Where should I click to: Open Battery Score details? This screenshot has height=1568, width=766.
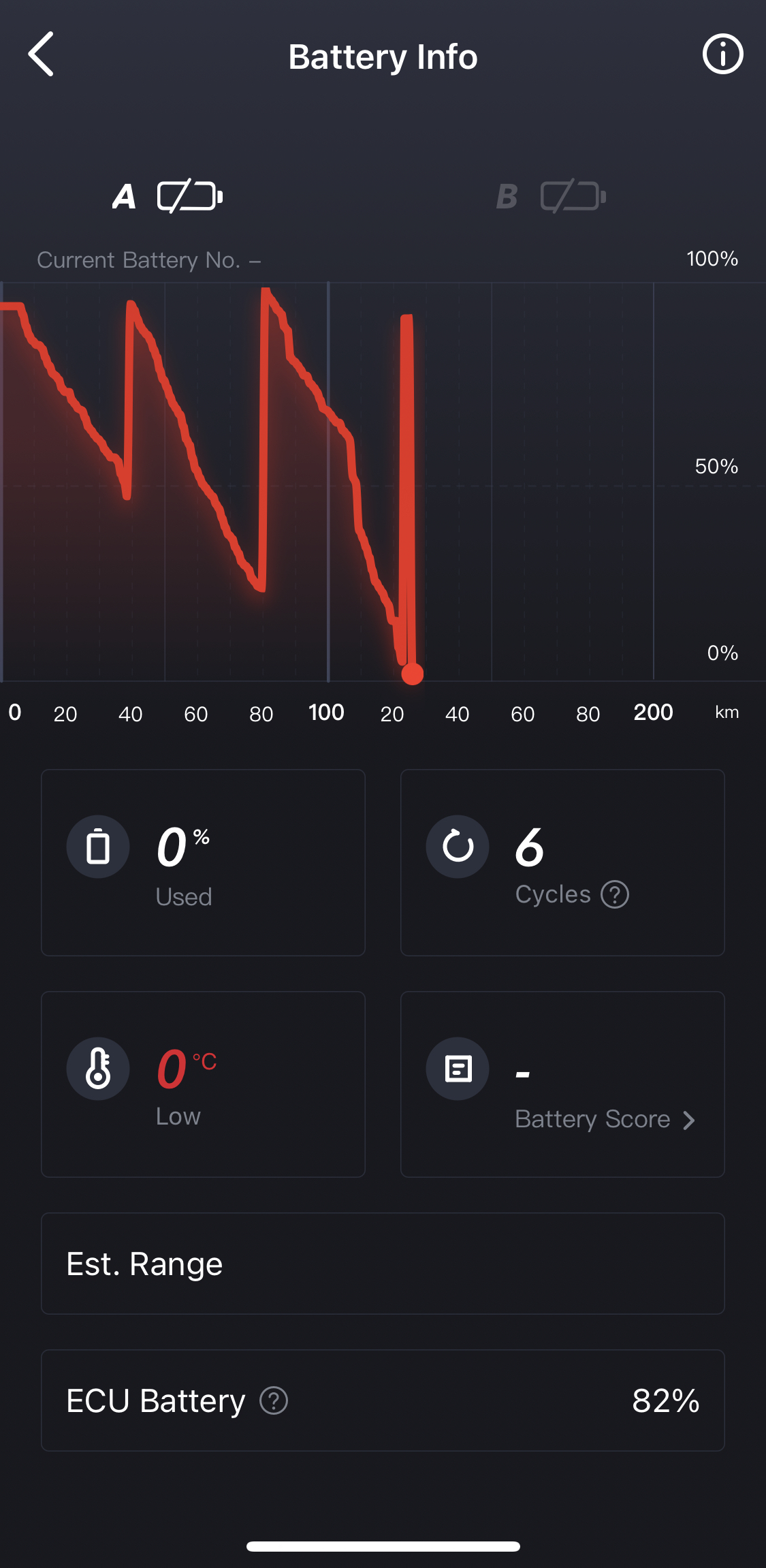(605, 1119)
